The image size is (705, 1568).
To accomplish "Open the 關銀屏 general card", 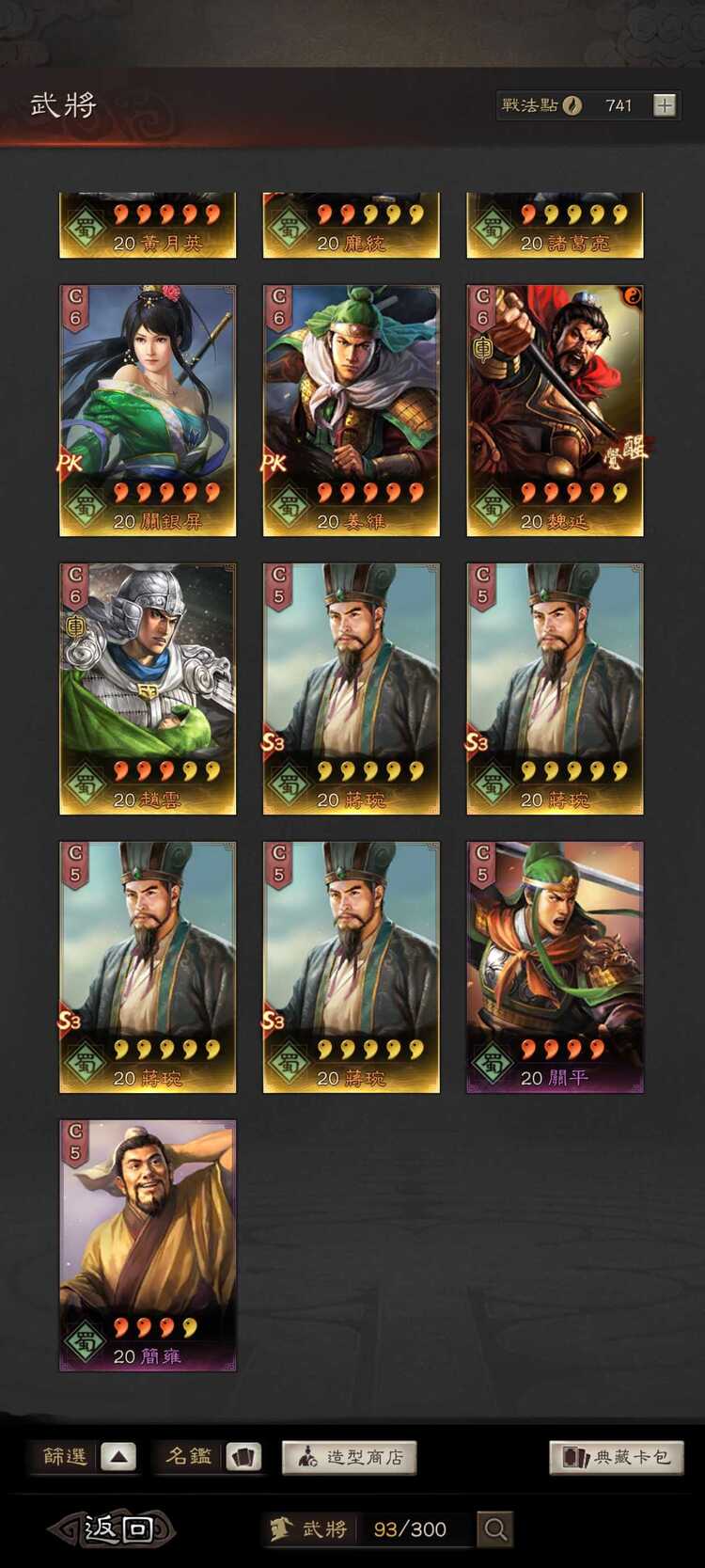I will tap(148, 410).
